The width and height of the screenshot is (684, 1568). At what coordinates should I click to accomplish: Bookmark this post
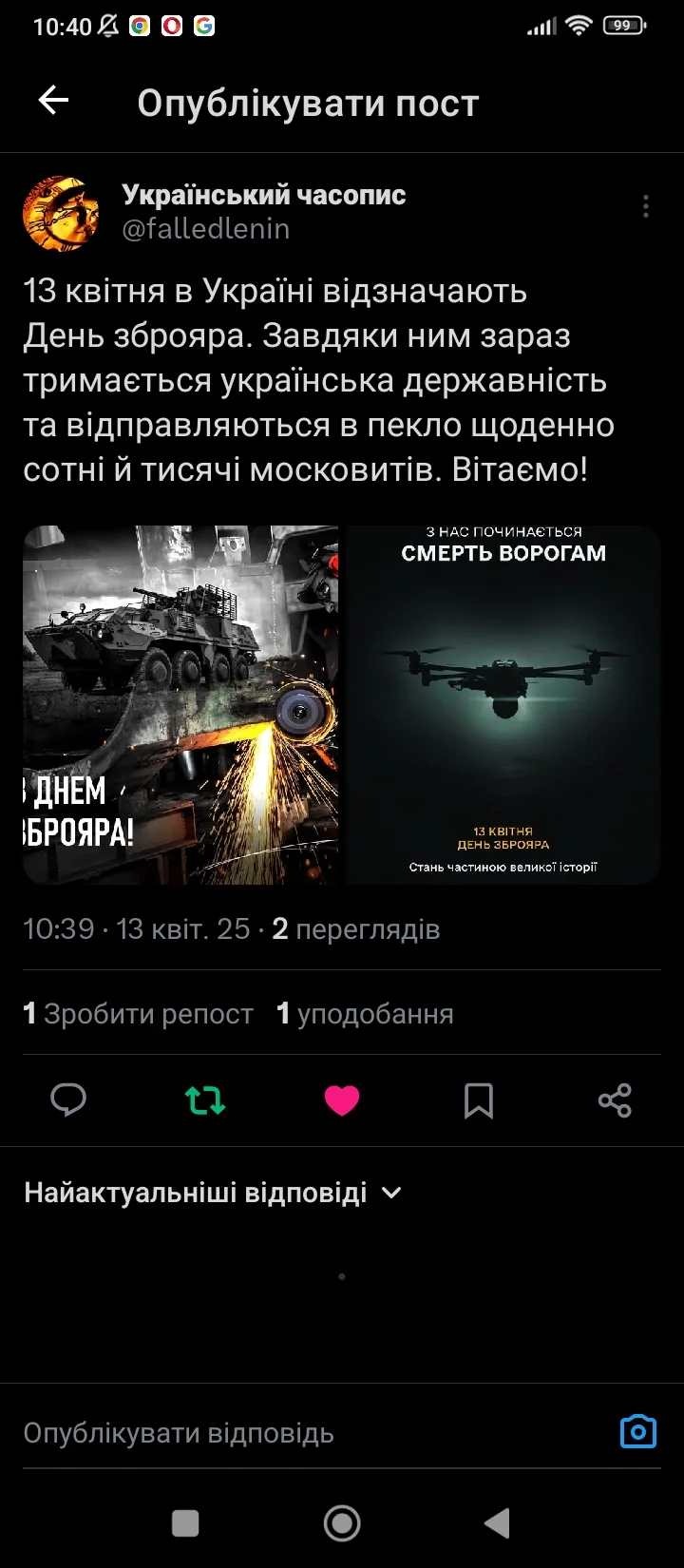coord(479,1100)
